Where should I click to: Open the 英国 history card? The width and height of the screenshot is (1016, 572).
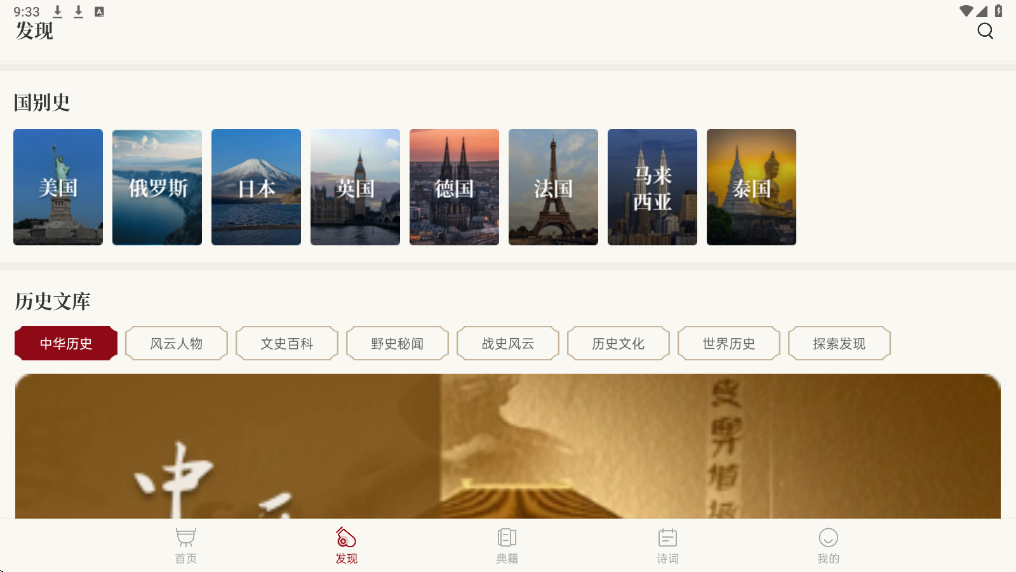tap(355, 187)
